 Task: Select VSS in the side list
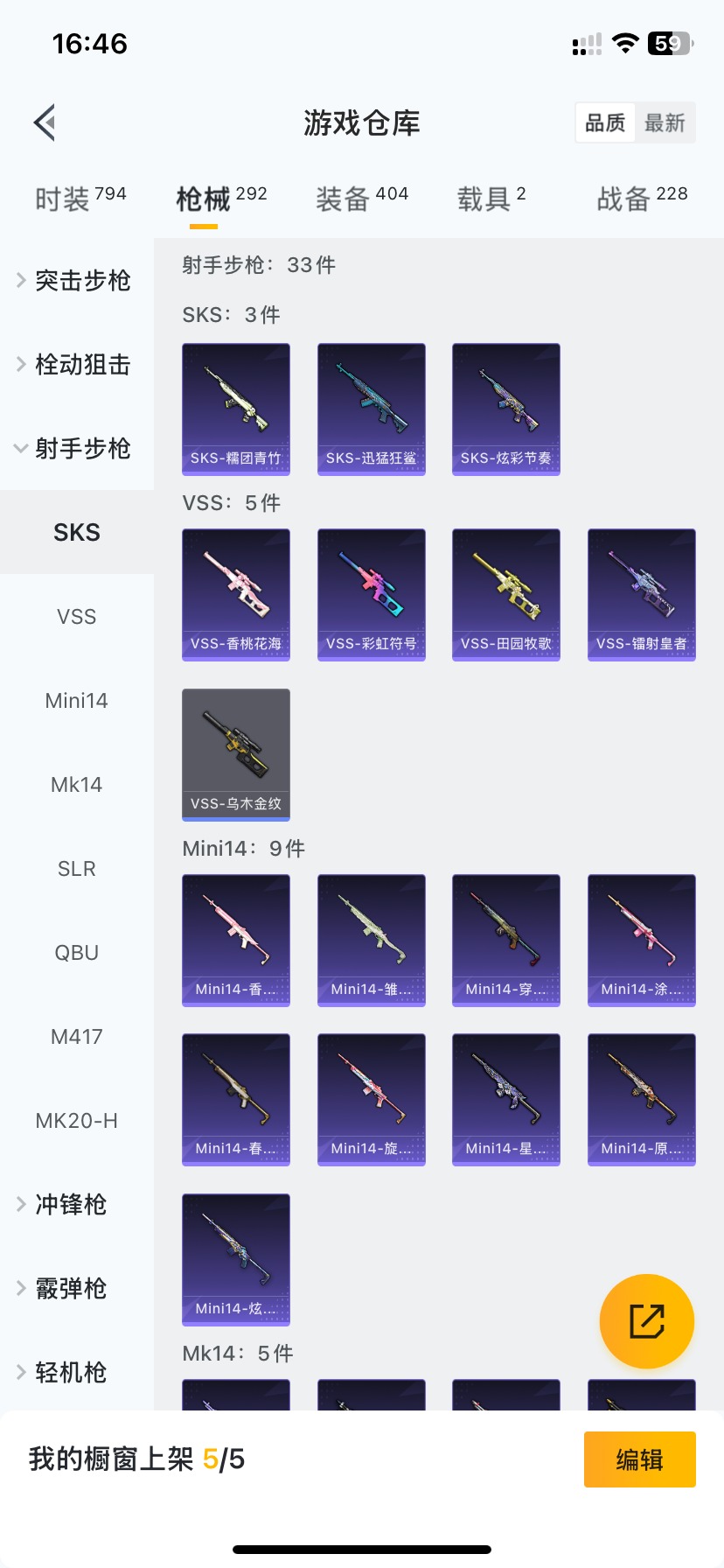click(77, 616)
